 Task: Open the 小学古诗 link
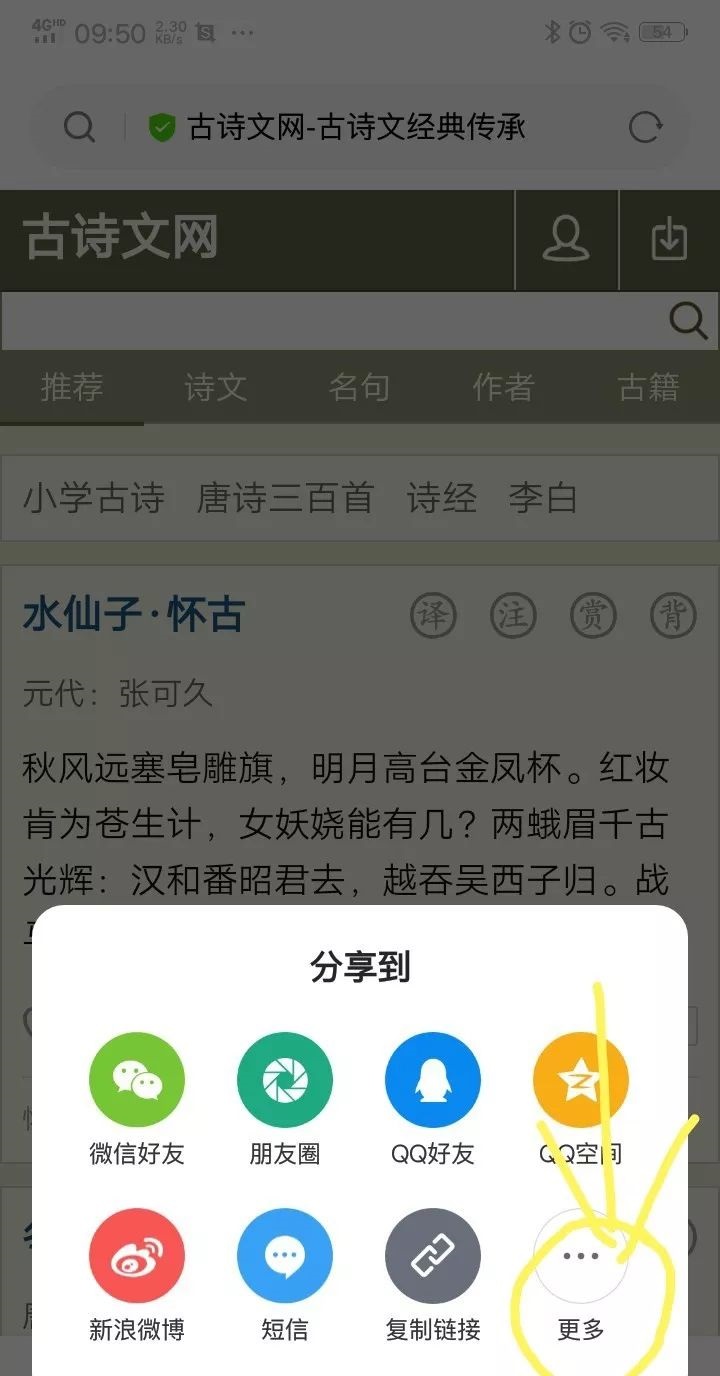[x=94, y=498]
